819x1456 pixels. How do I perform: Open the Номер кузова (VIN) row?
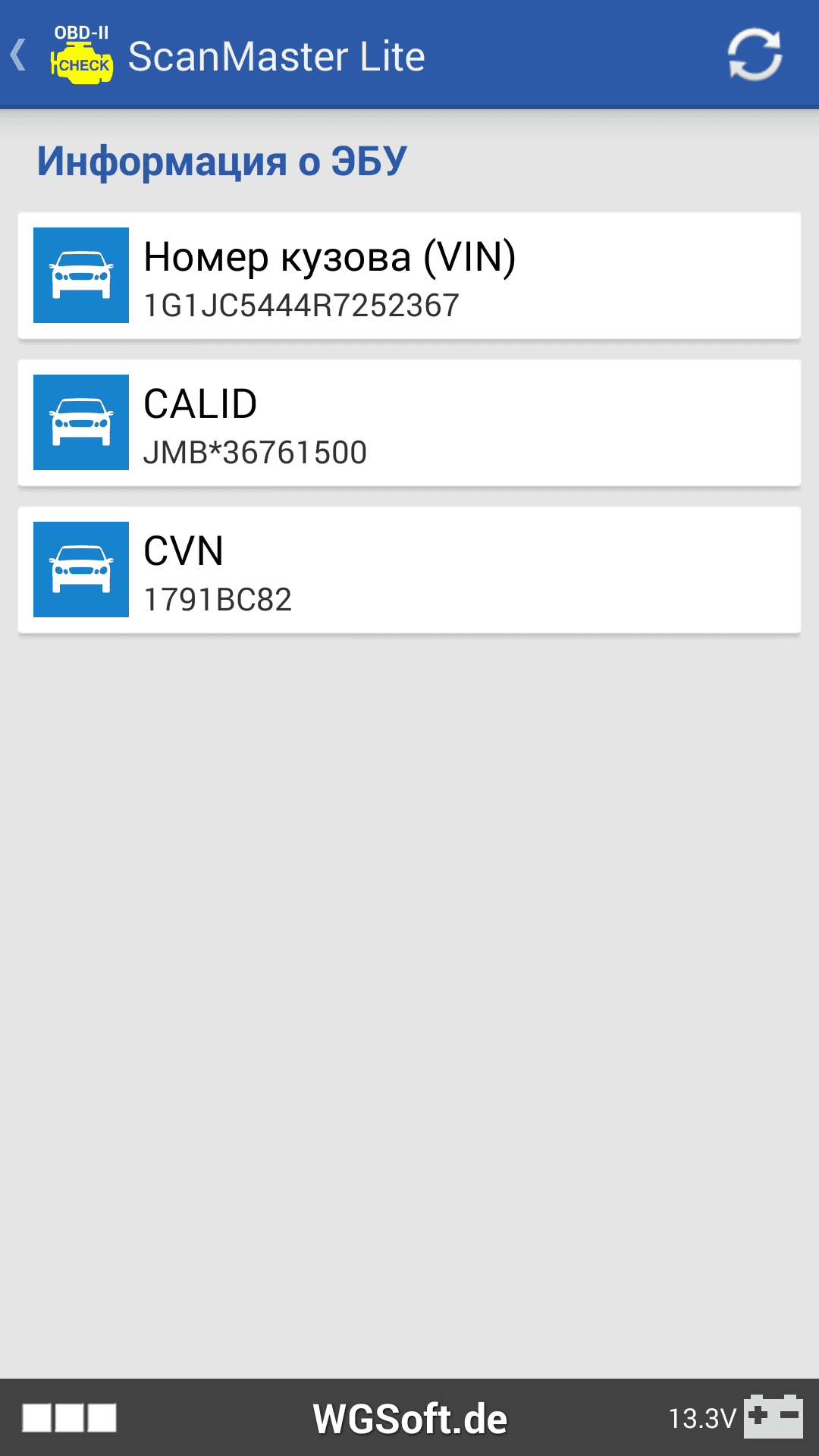coord(409,276)
